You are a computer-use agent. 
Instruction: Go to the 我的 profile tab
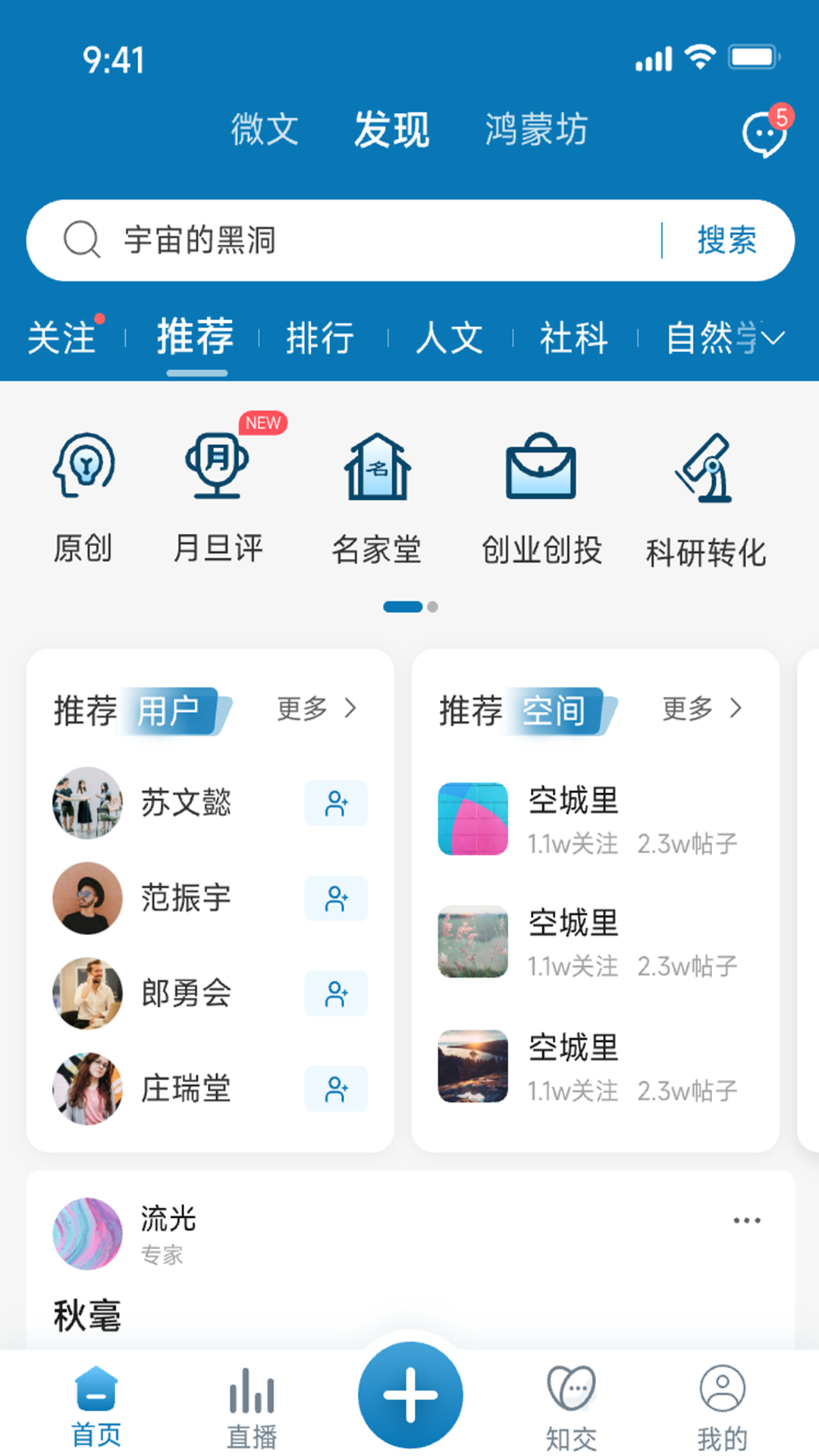(722, 1407)
